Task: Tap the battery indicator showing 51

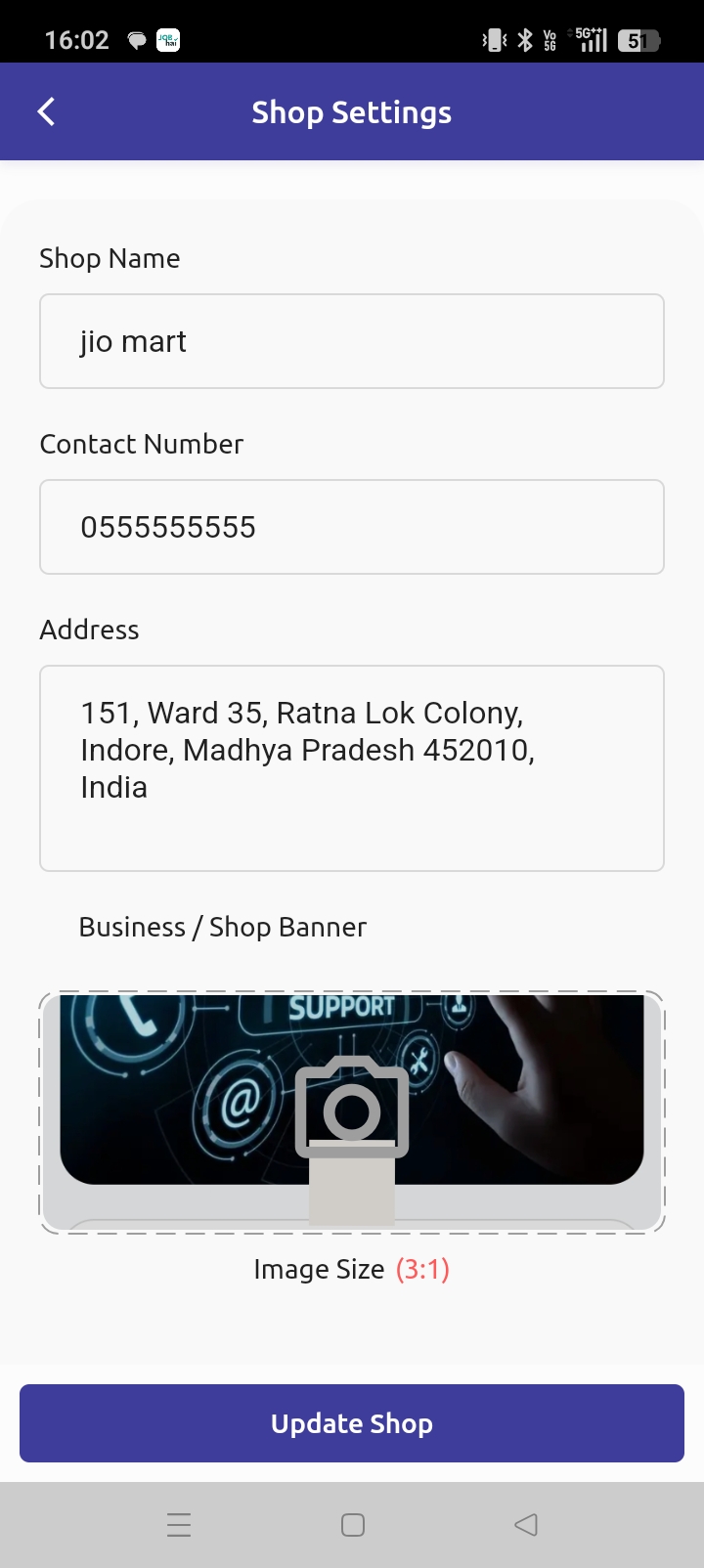Action: point(640,39)
